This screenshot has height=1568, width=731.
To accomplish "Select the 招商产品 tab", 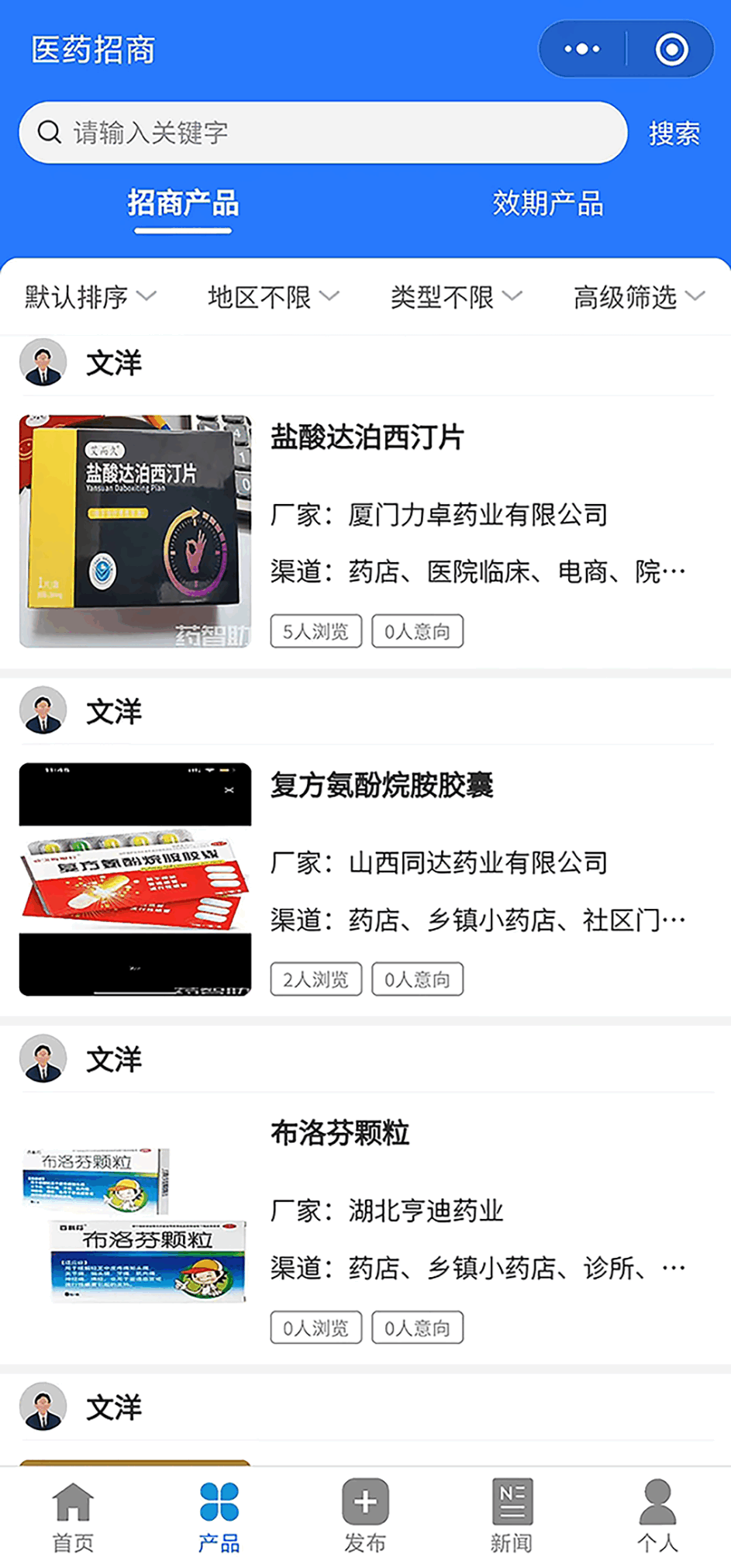I will (183, 204).
